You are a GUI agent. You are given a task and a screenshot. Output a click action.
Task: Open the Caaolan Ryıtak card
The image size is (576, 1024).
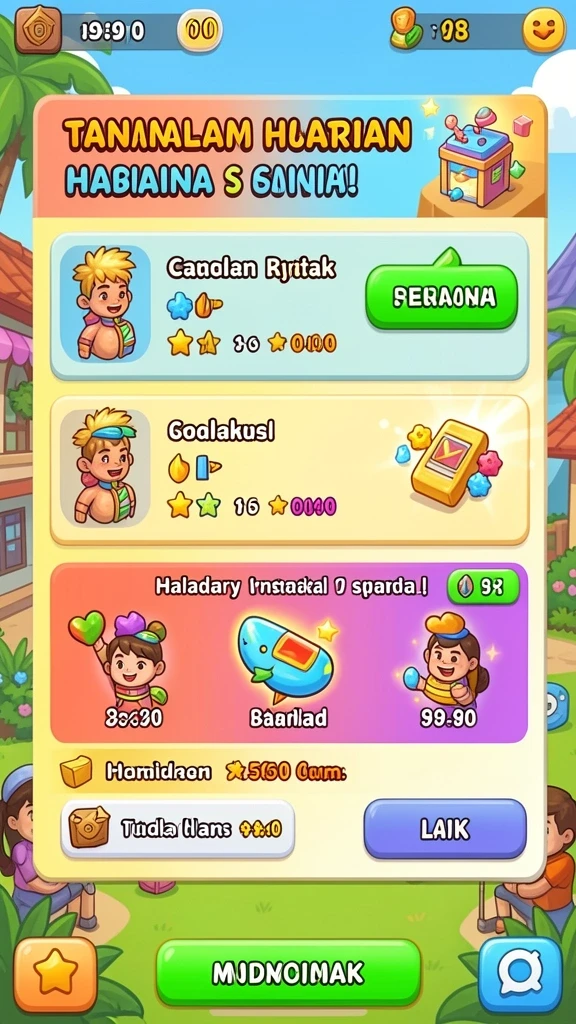pyautogui.click(x=289, y=306)
